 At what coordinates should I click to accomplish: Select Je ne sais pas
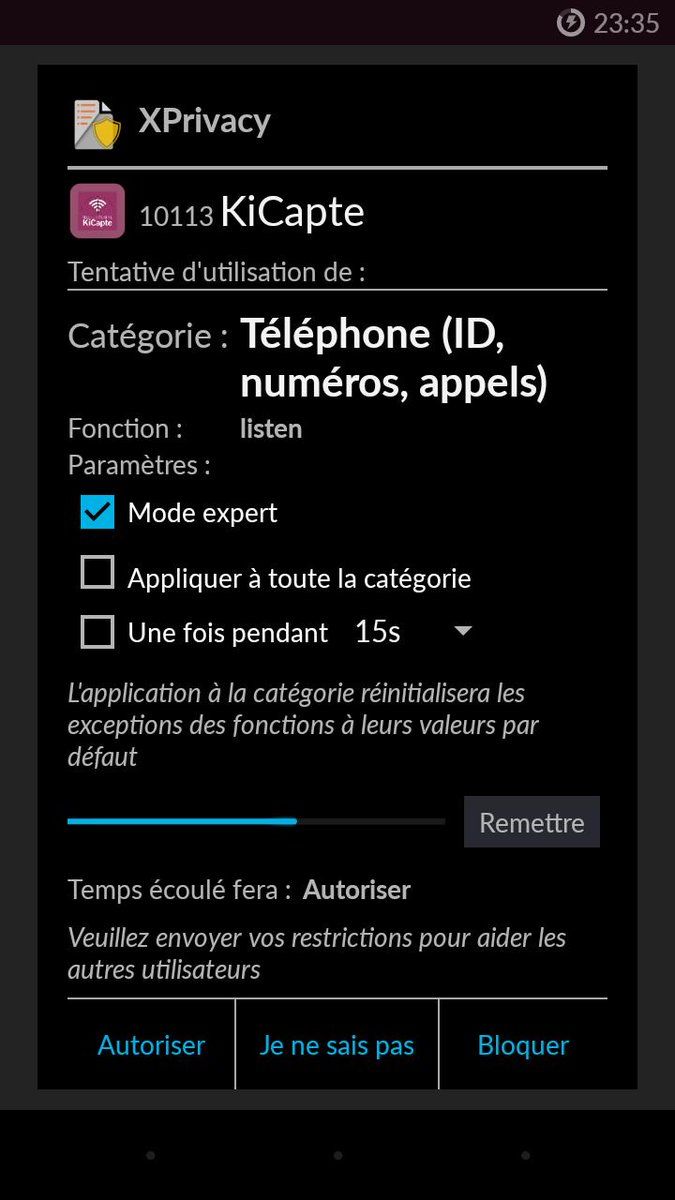tap(337, 1045)
